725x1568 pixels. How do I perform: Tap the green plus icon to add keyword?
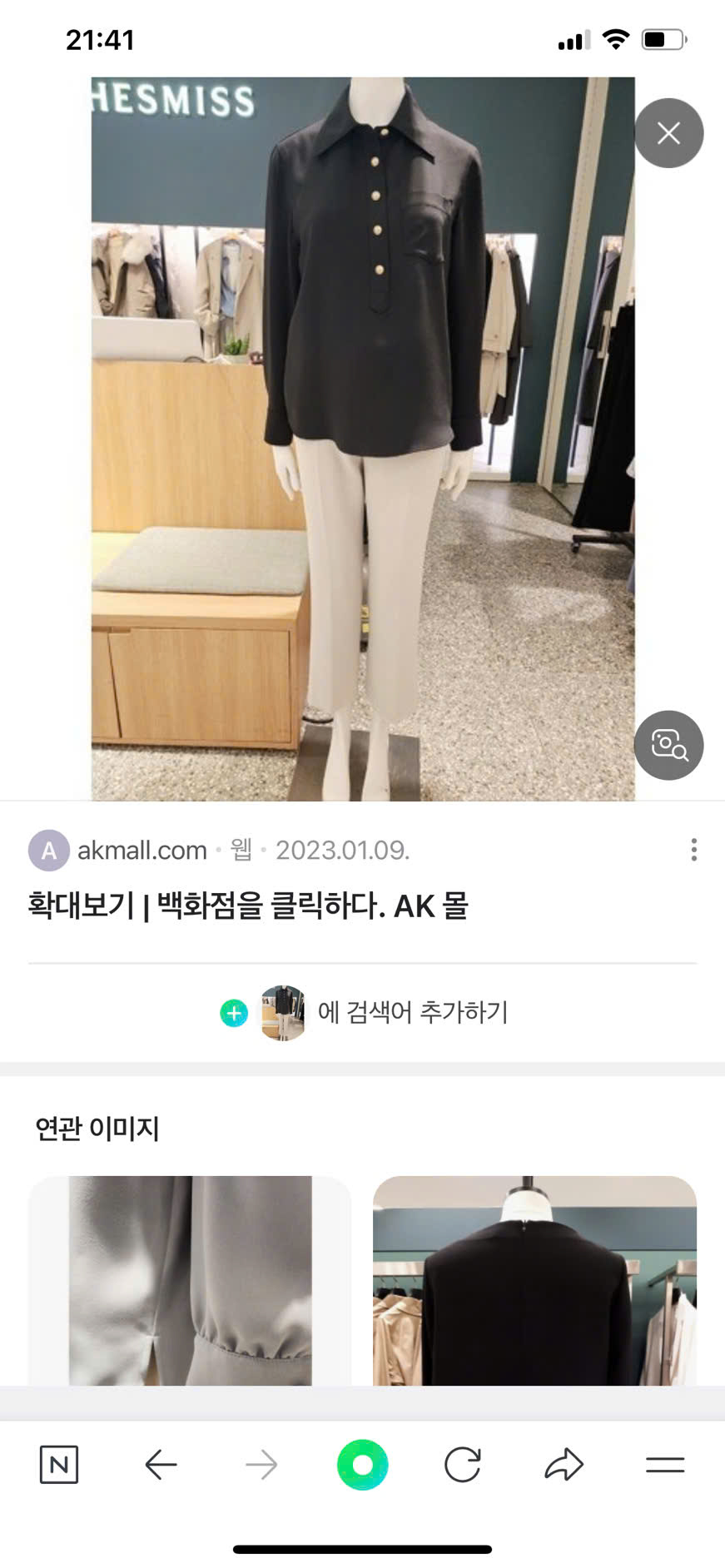(x=233, y=1013)
